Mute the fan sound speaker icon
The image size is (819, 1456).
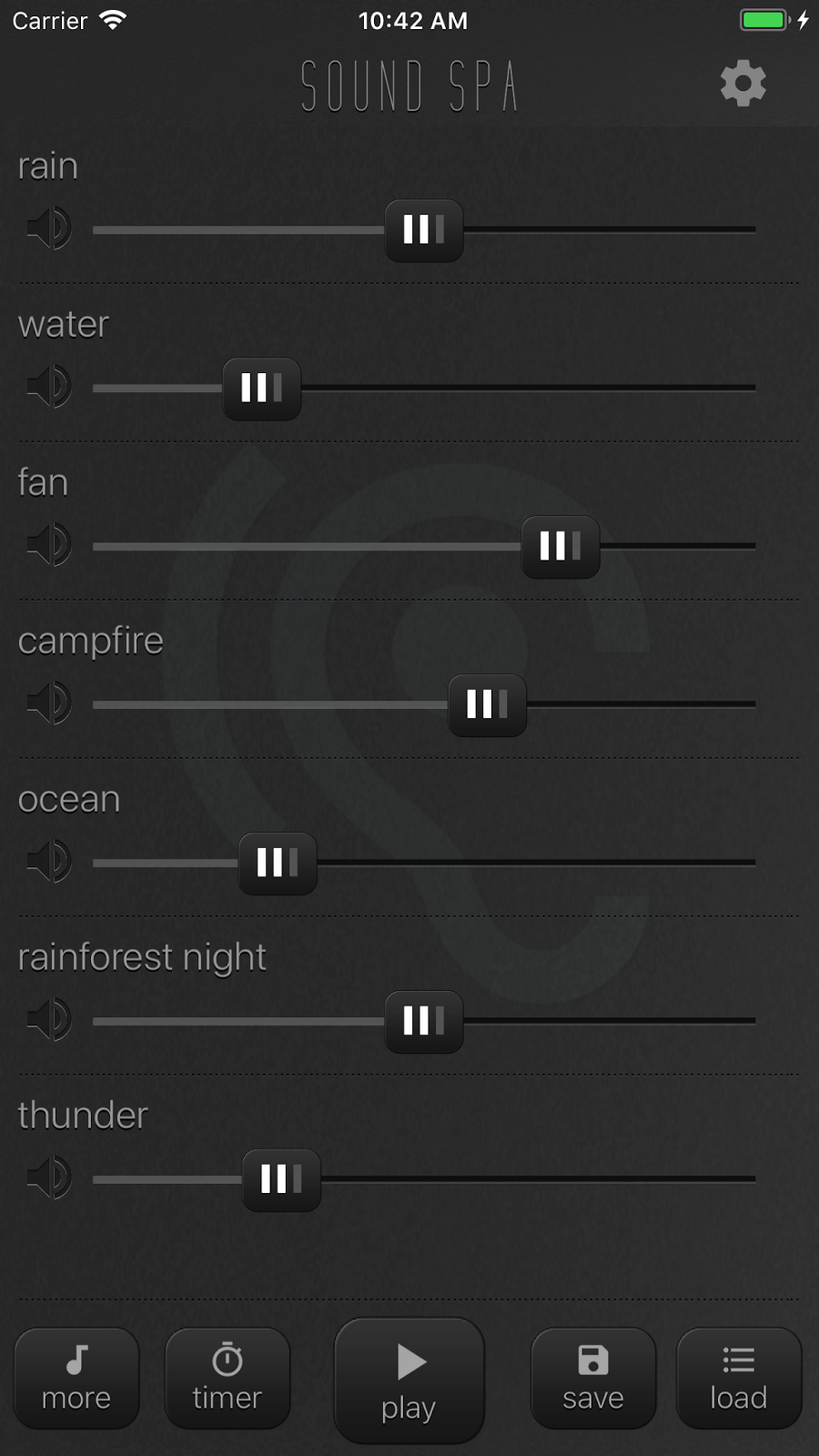coord(49,545)
